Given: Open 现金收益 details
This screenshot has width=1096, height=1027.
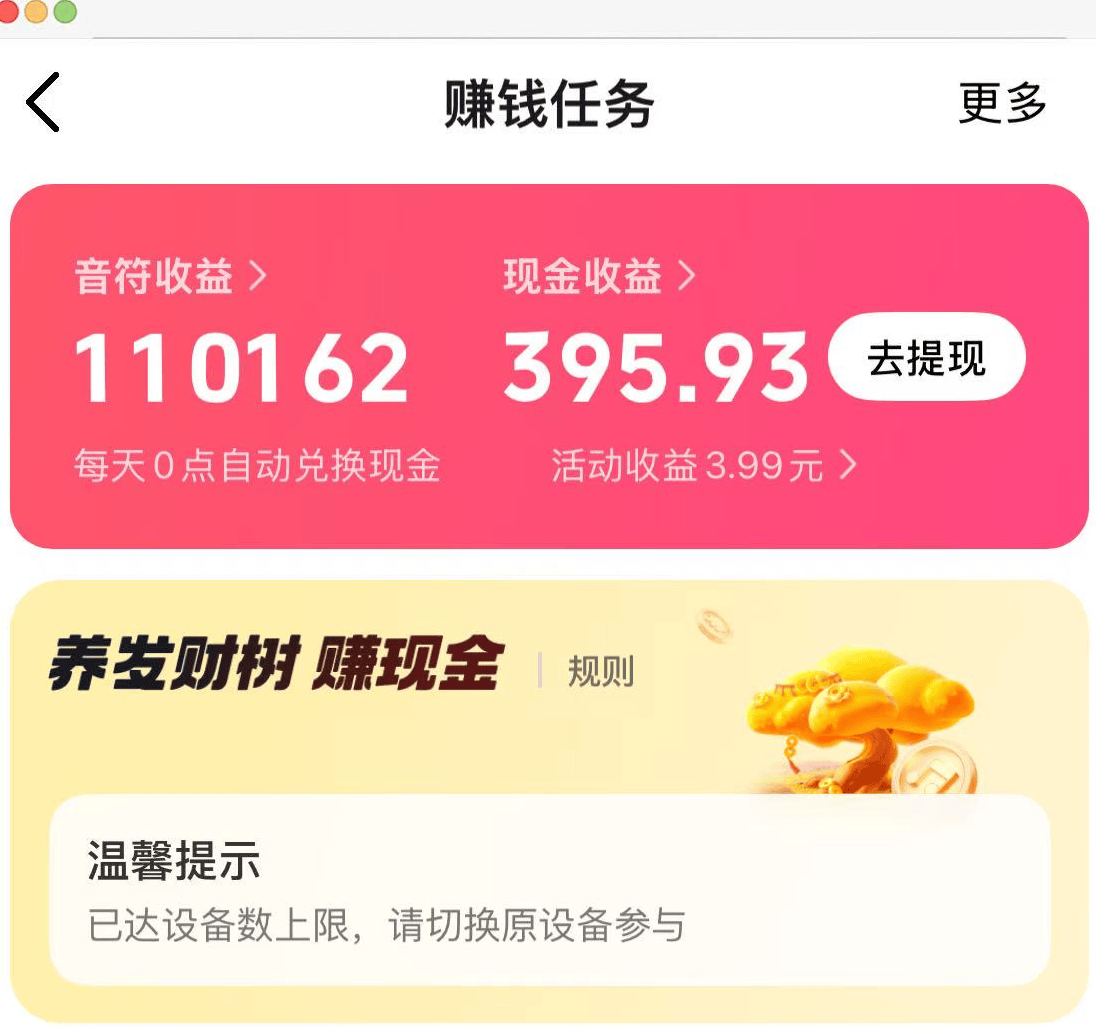Looking at the screenshot, I should (599, 277).
